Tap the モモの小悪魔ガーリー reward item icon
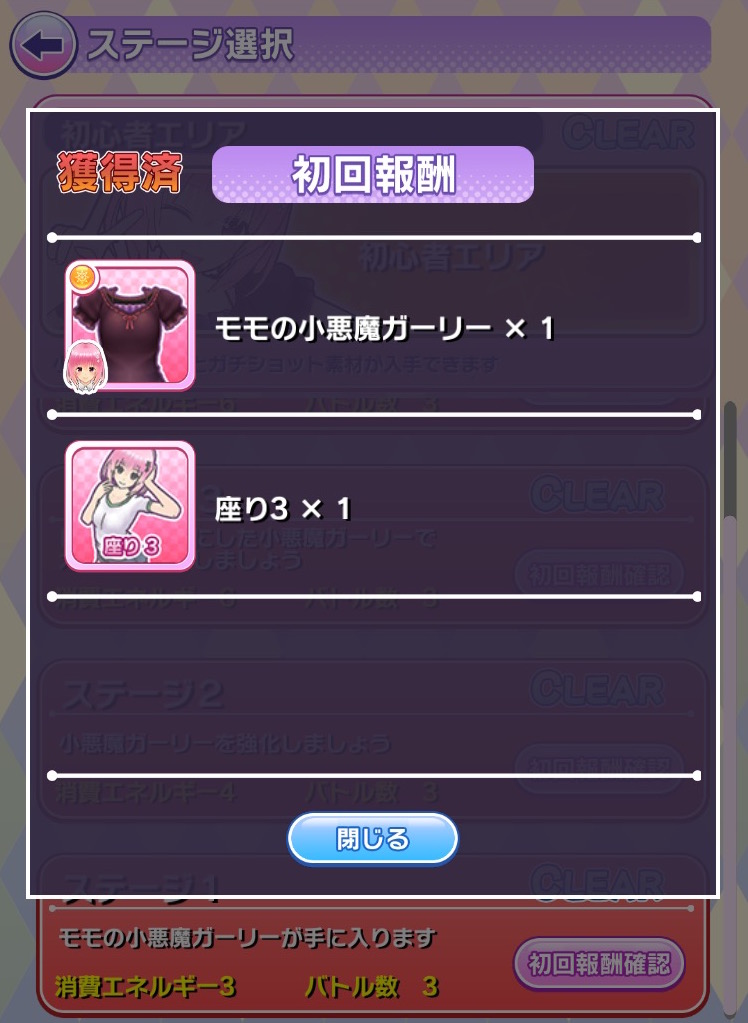This screenshot has height=1023, width=748. [x=130, y=325]
